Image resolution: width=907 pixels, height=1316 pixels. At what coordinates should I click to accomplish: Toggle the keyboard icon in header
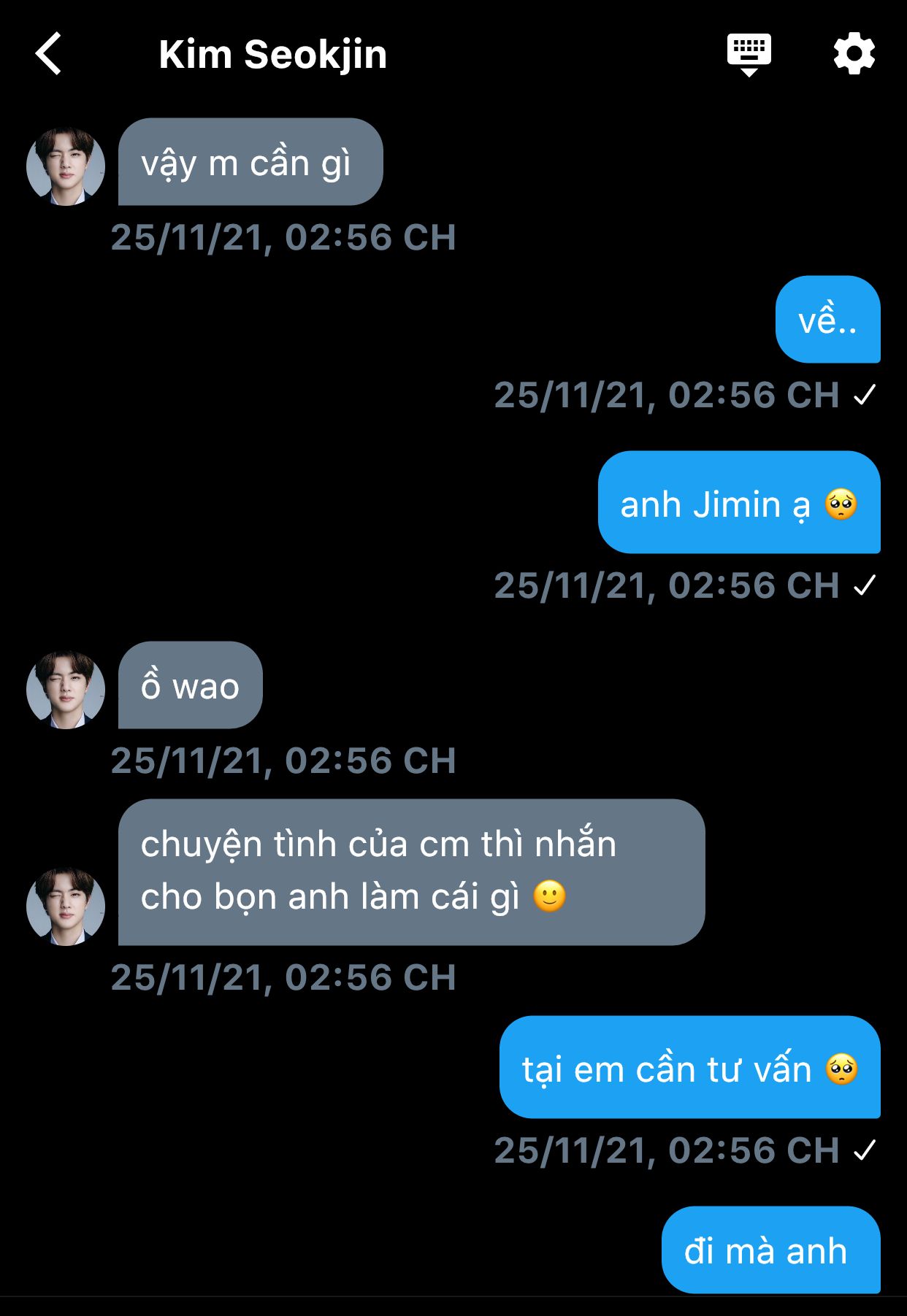click(749, 54)
